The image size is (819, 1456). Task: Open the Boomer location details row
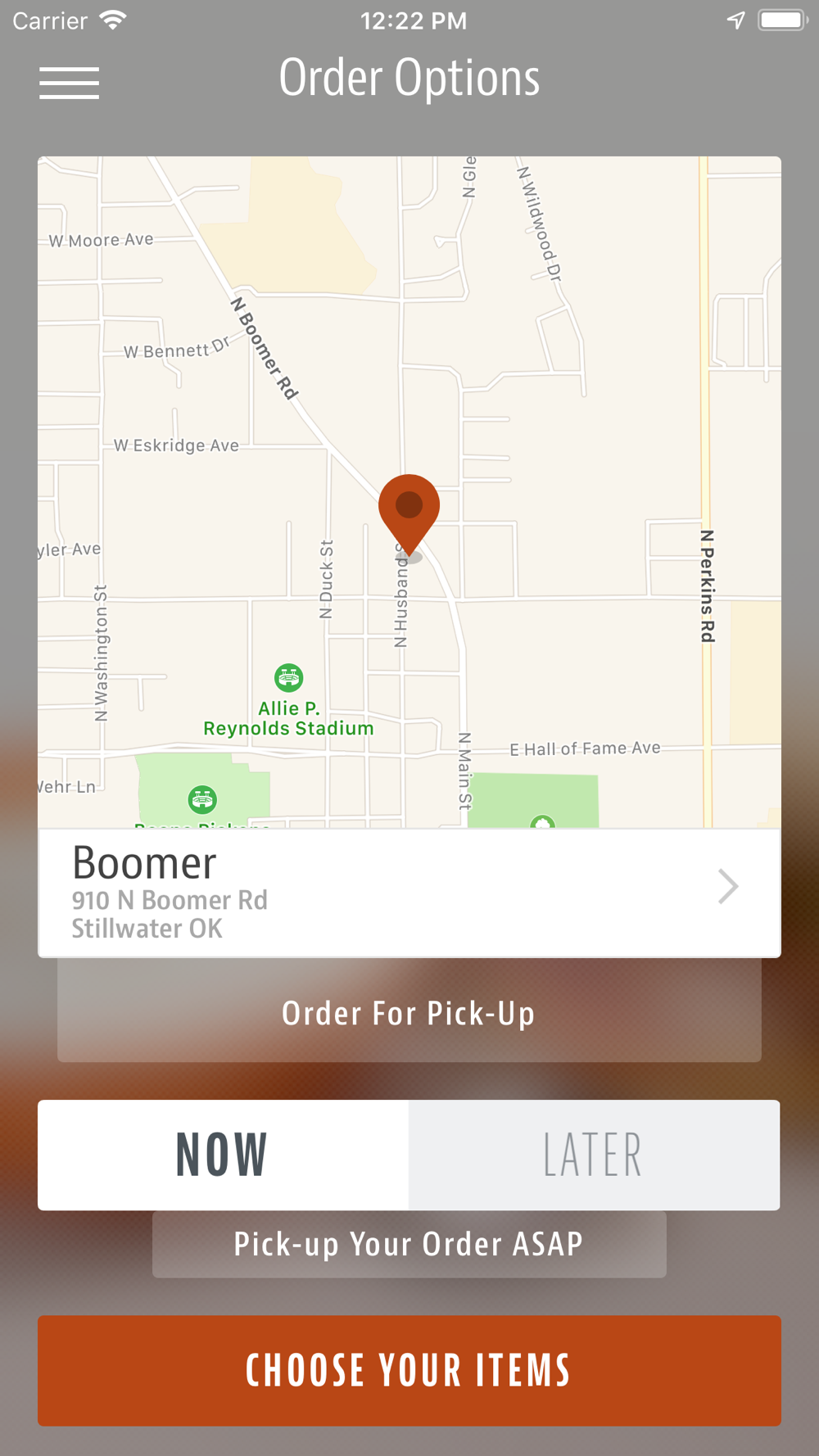pyautogui.click(x=409, y=893)
